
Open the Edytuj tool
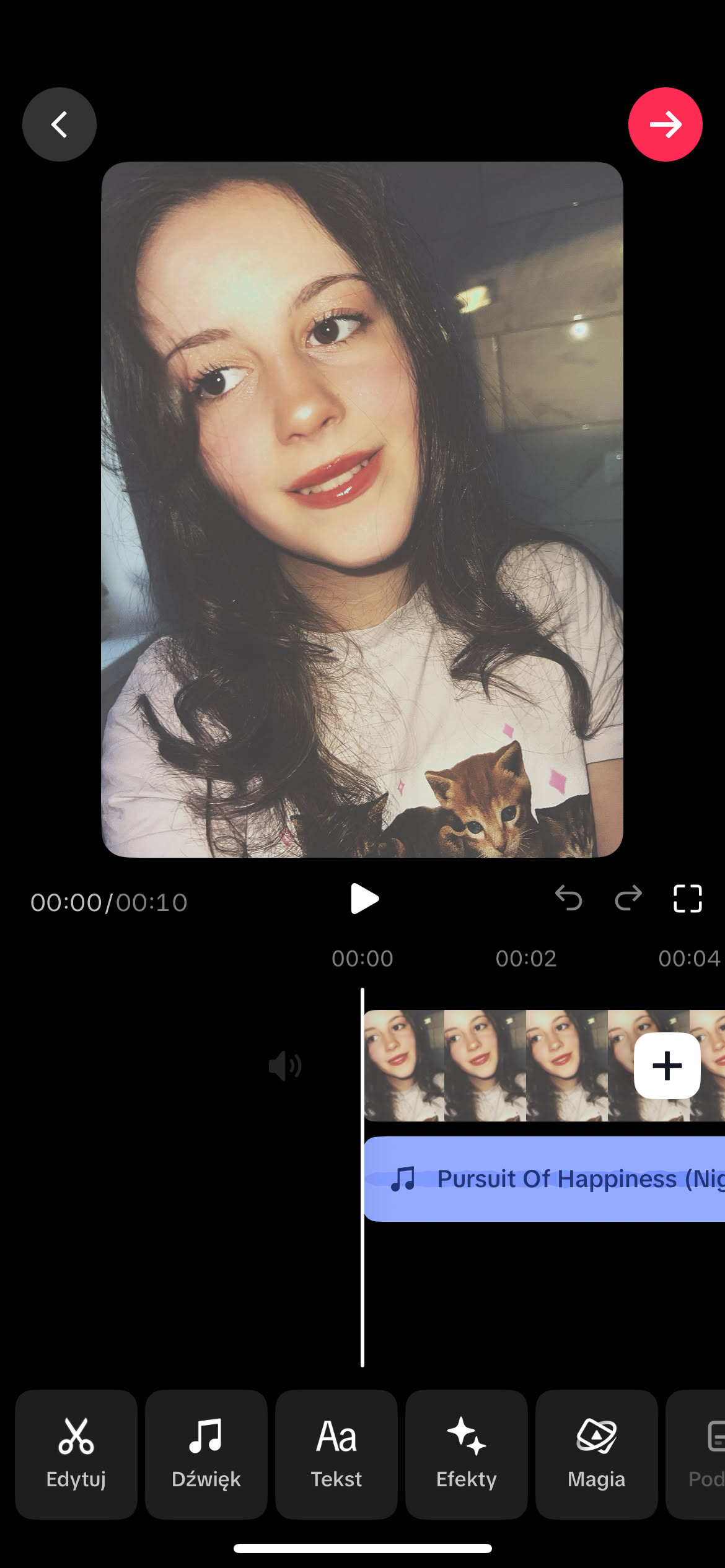click(76, 1453)
